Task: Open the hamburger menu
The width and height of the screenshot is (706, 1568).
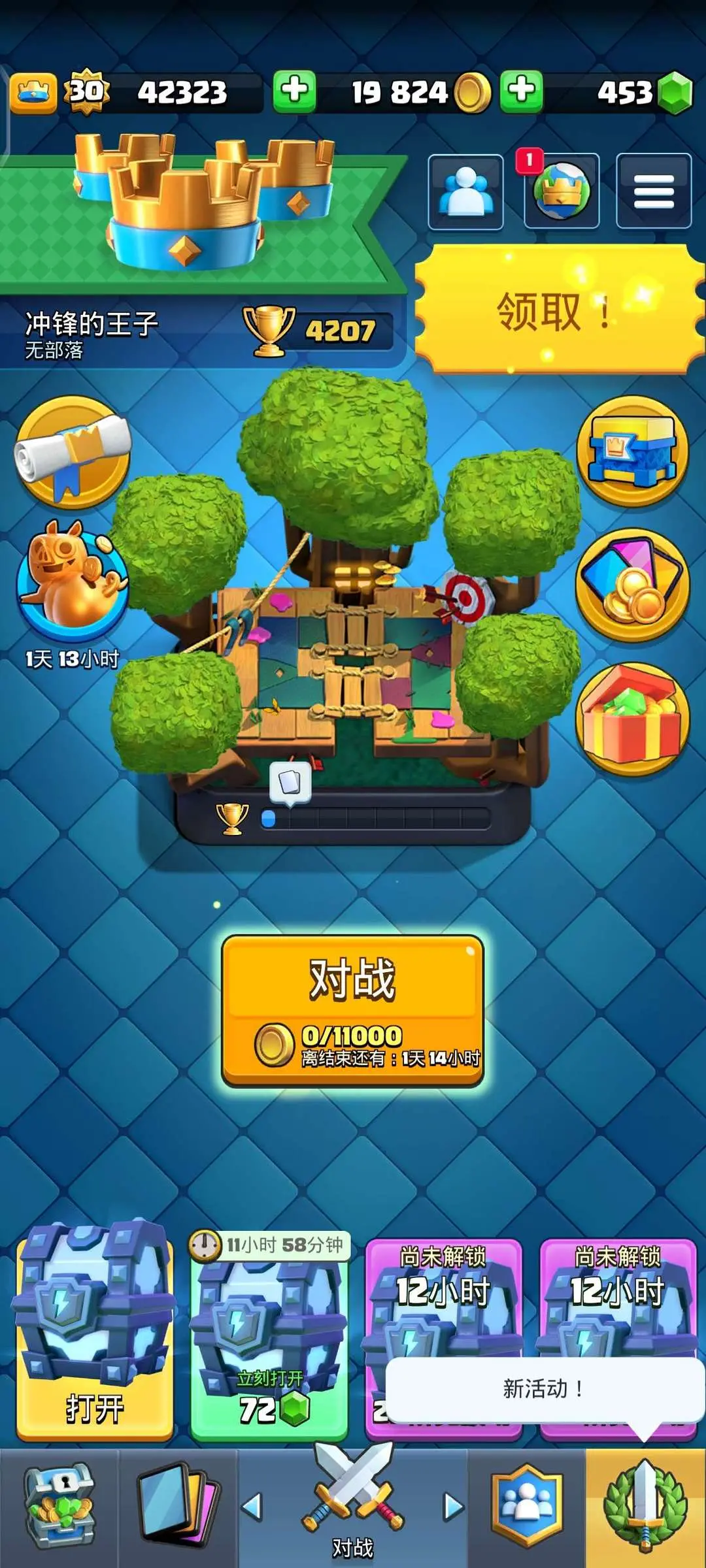Action: tap(654, 191)
